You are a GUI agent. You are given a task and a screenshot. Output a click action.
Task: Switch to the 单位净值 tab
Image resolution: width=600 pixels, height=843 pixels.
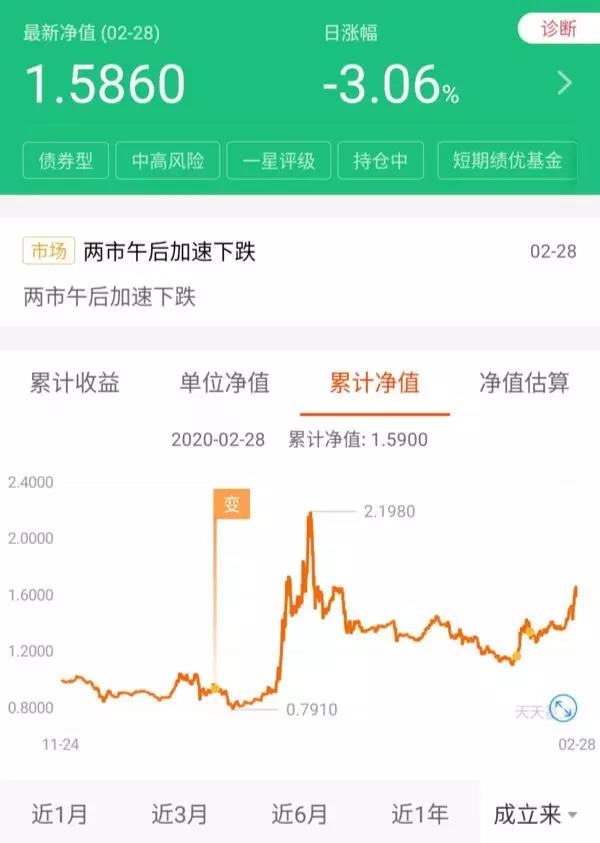(224, 383)
